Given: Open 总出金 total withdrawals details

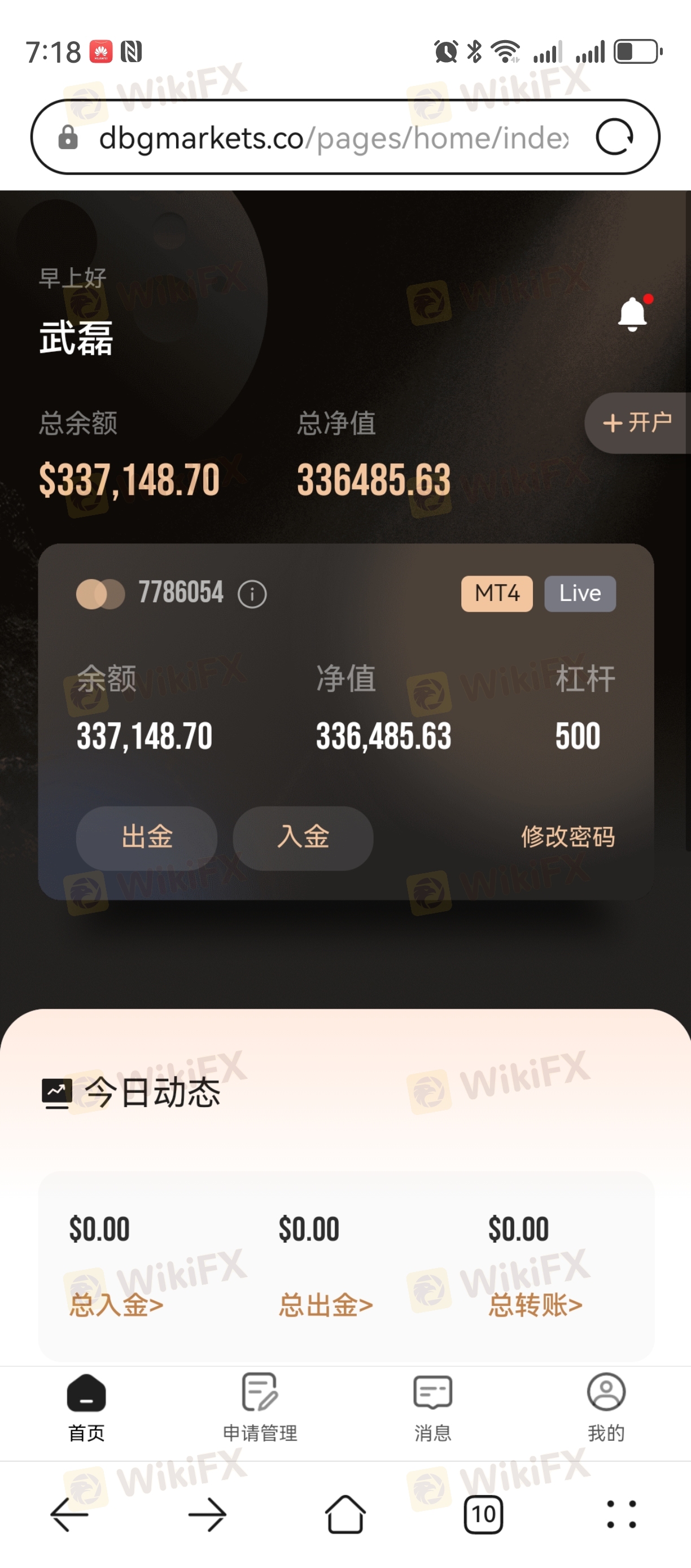Looking at the screenshot, I should point(325,1305).
